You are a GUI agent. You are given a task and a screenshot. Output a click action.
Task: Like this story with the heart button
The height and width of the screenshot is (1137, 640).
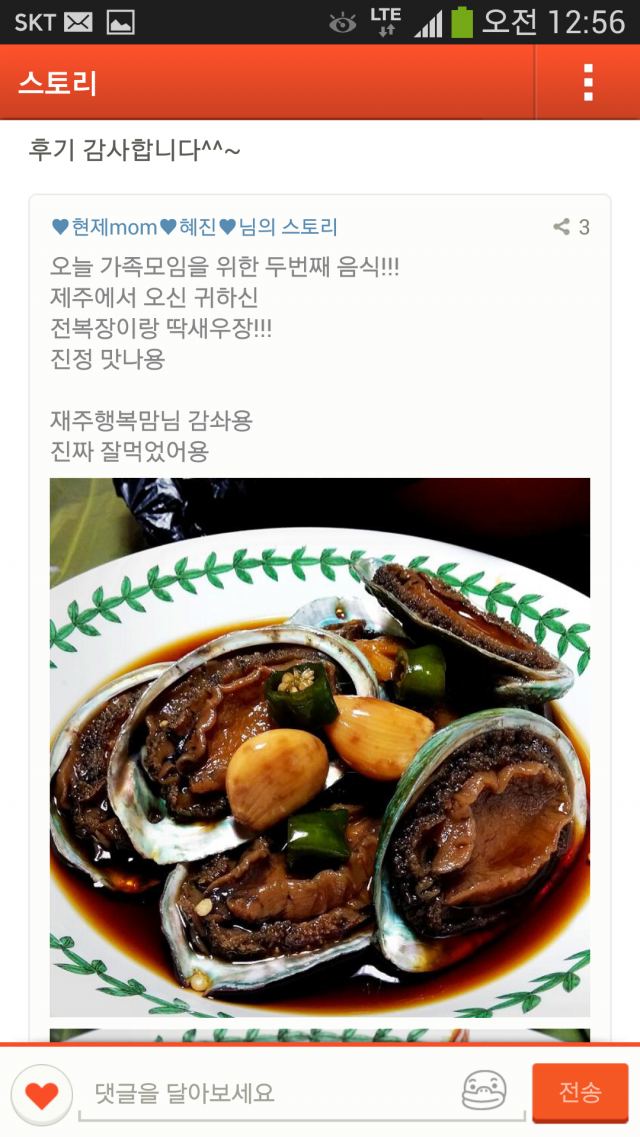41,1094
